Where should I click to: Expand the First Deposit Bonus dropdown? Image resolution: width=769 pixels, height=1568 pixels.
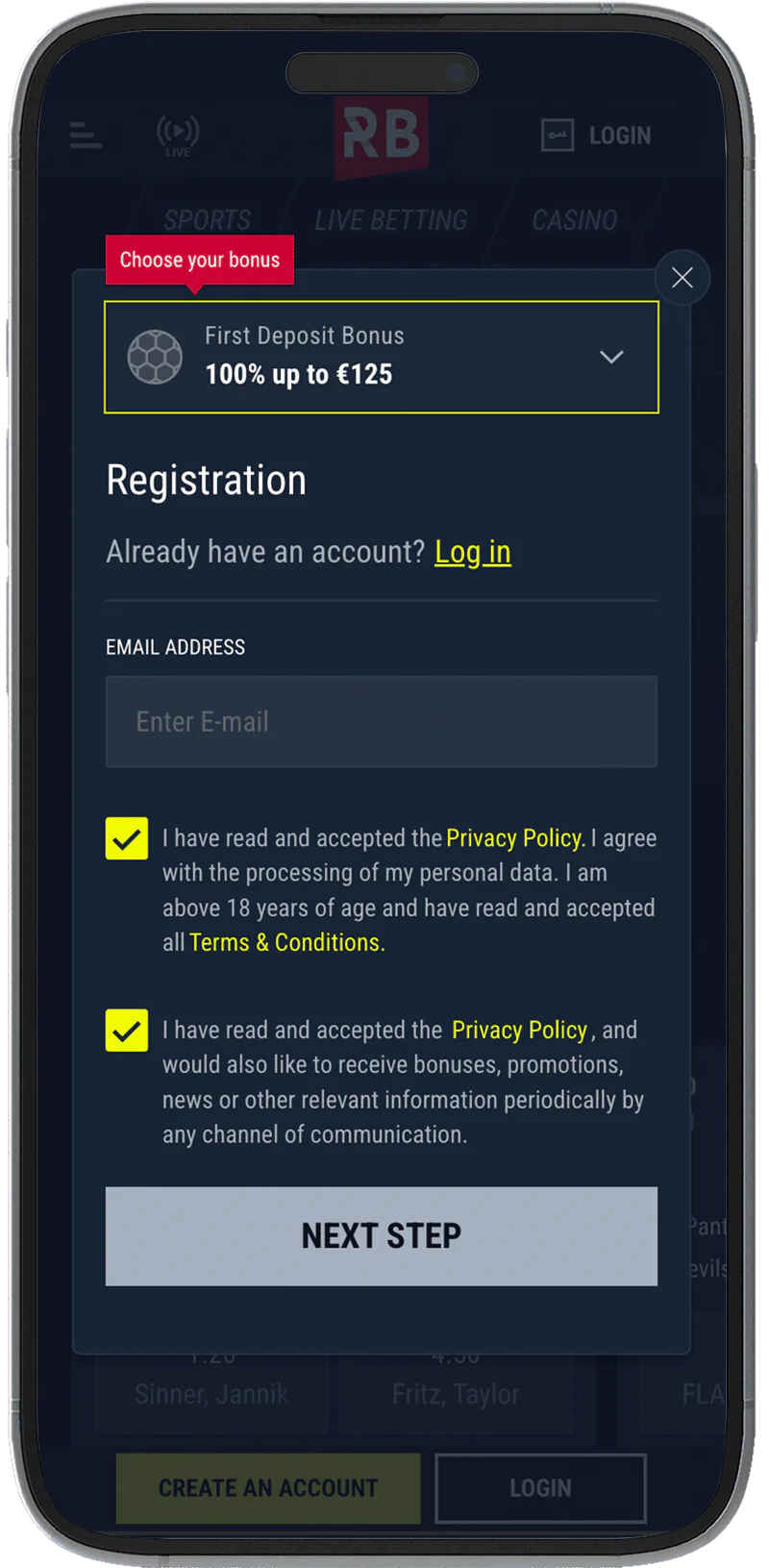pyautogui.click(x=611, y=357)
